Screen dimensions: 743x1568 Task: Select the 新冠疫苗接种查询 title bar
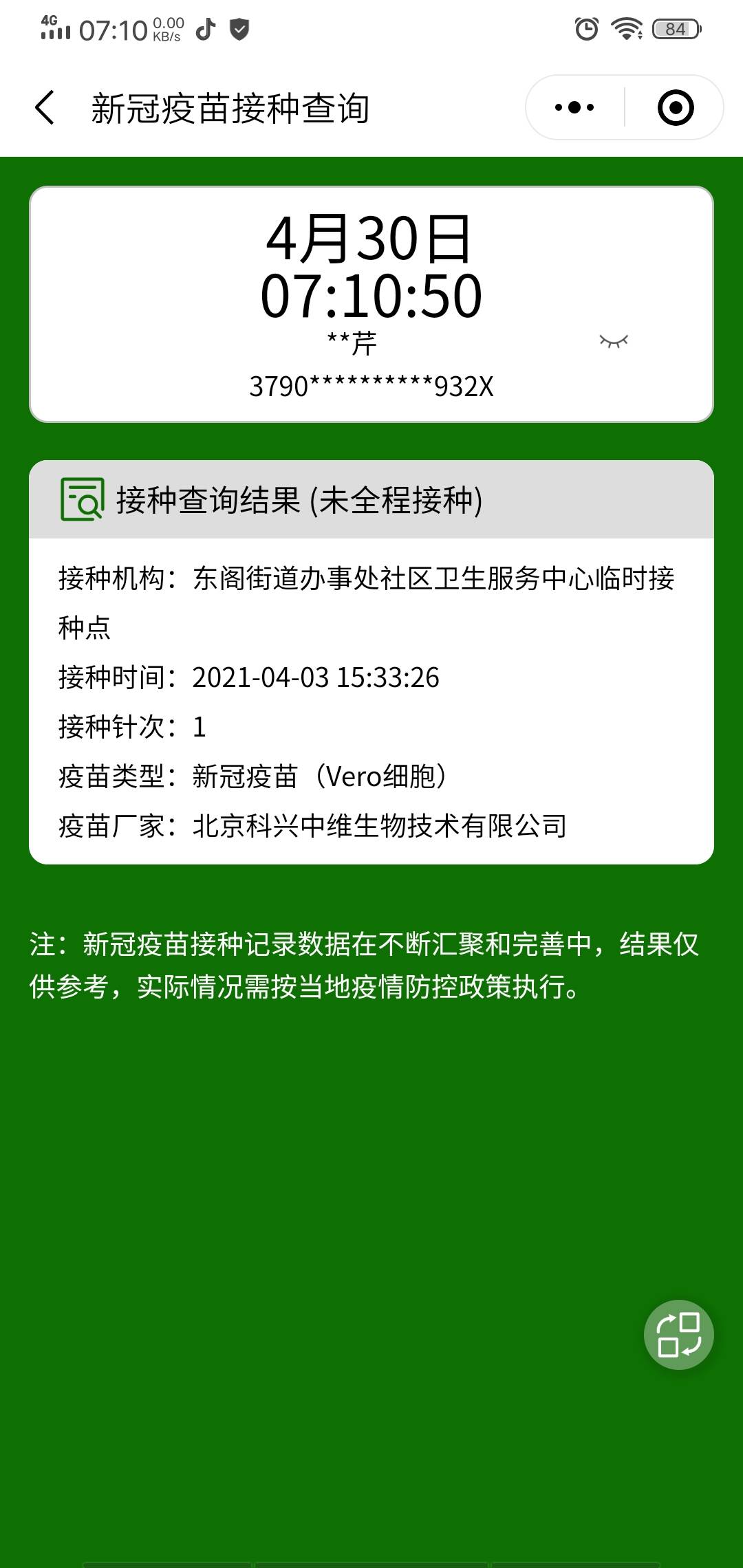(230, 107)
